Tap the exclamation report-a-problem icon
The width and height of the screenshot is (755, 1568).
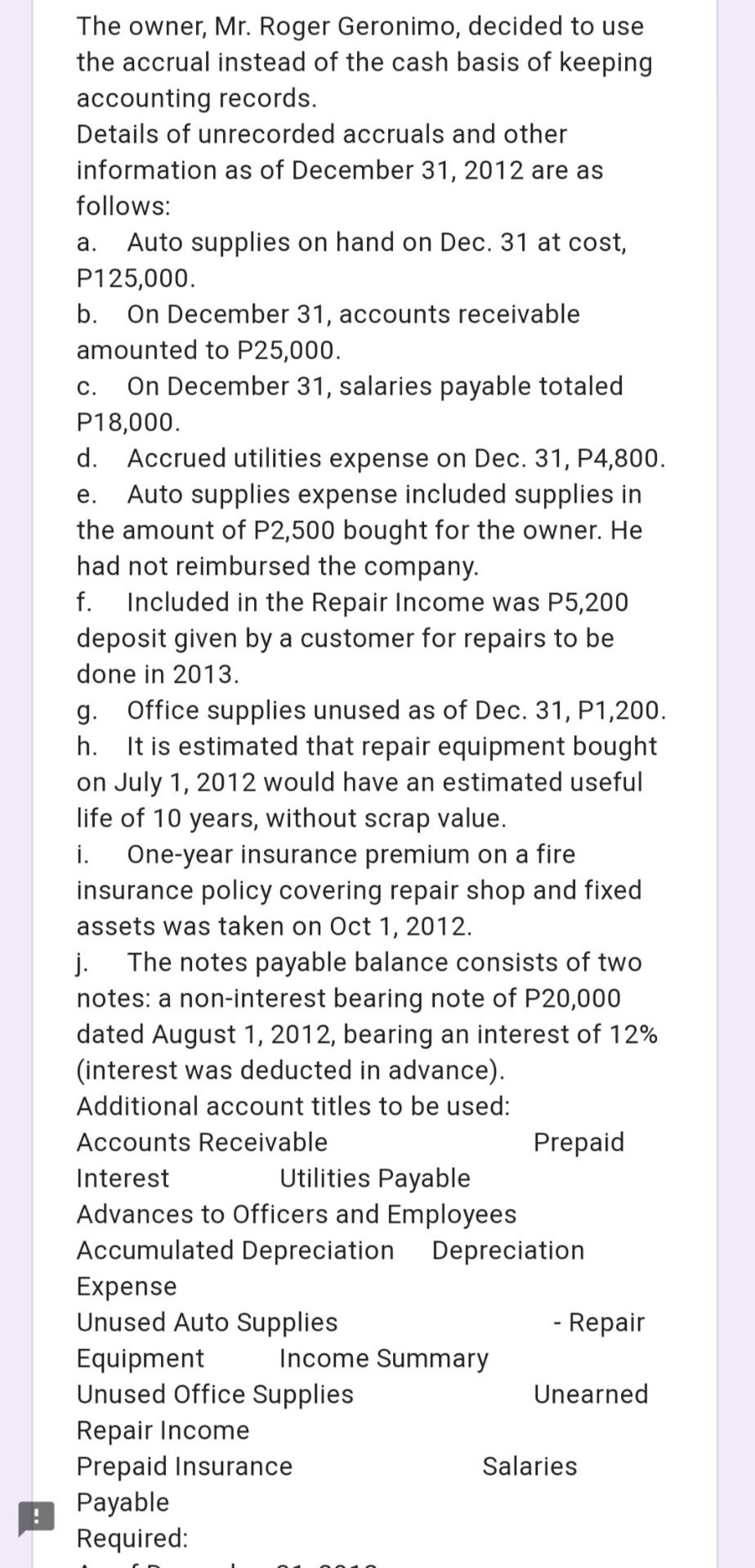35,1518
